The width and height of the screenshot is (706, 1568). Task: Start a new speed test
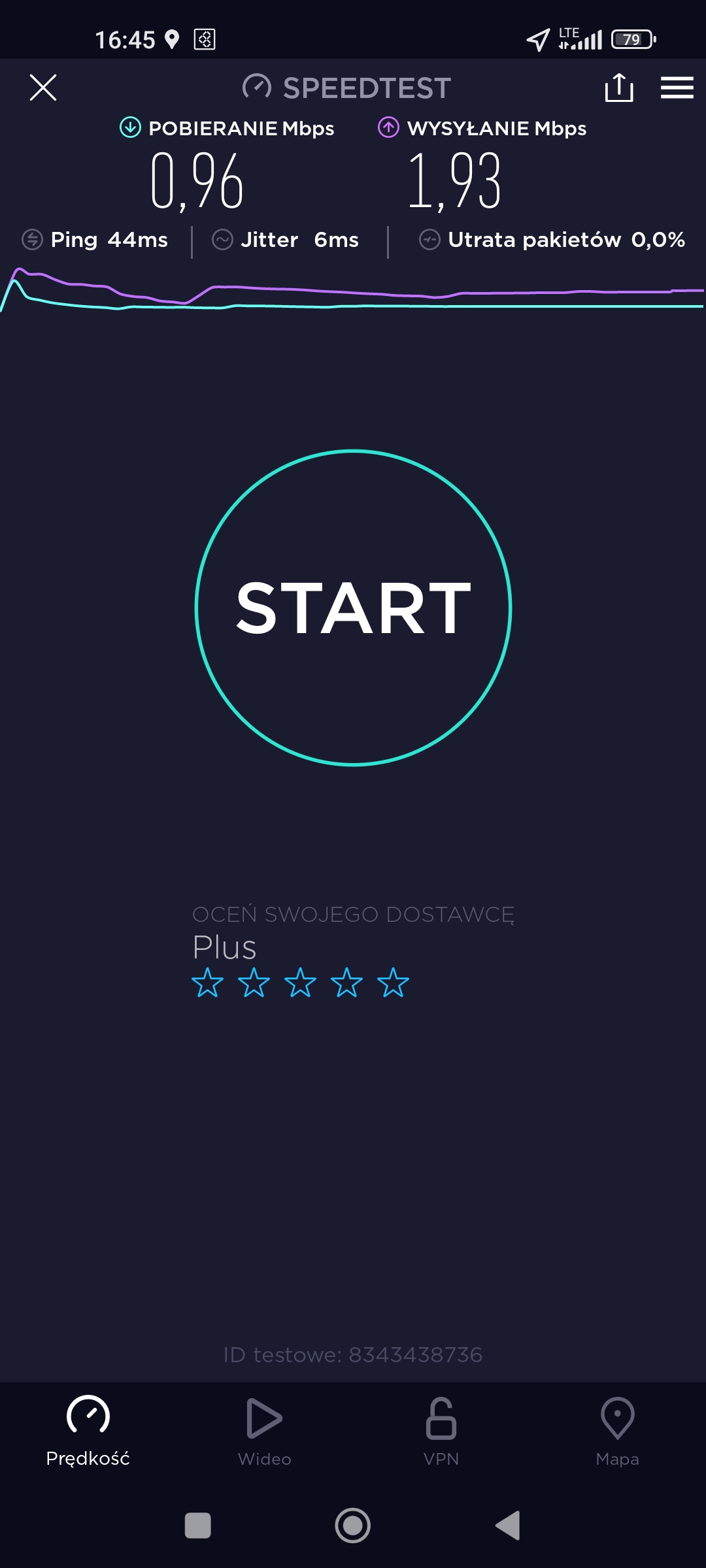(x=353, y=608)
